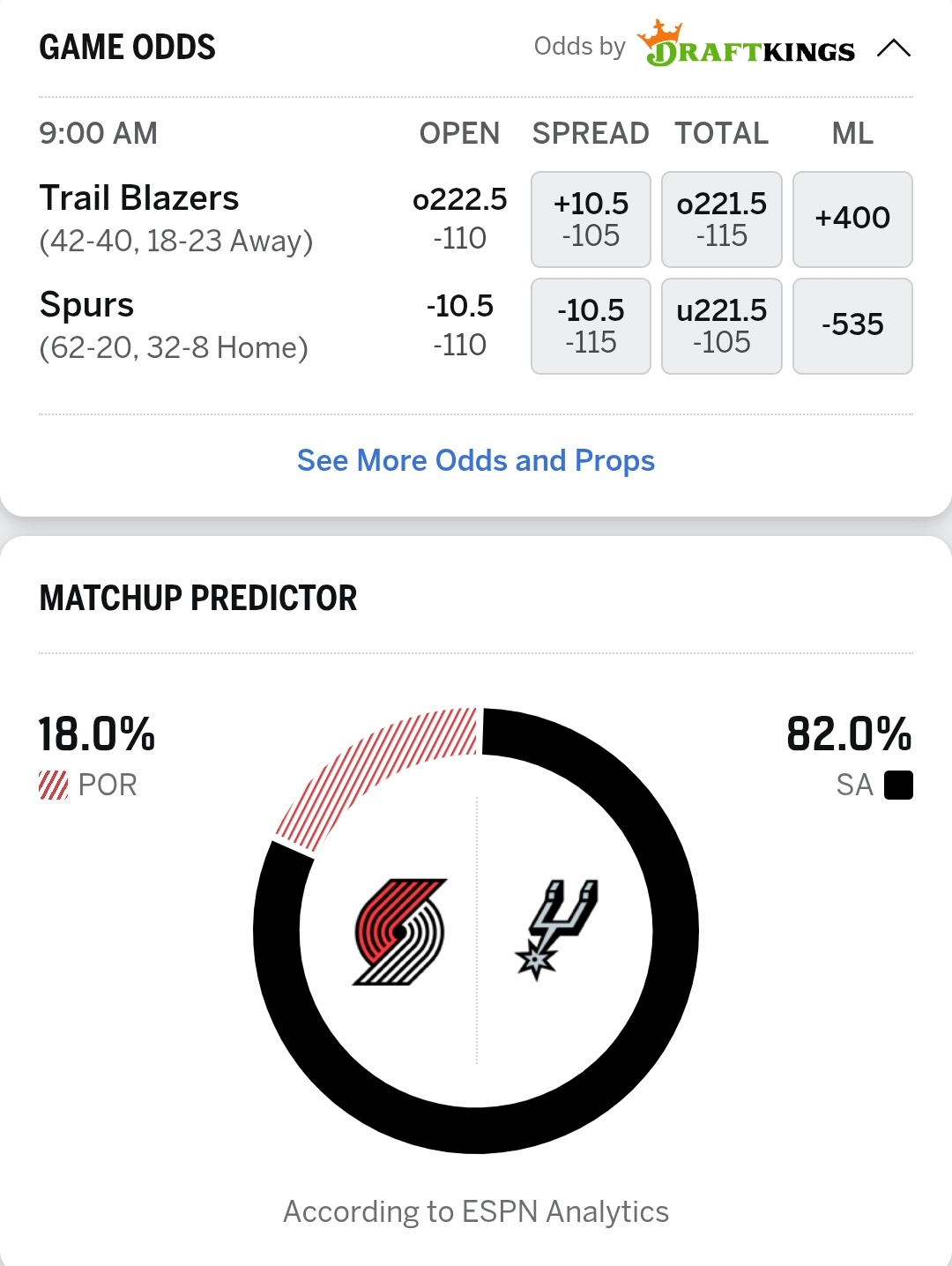
Task: Select the Spurs team logo
Action: (555, 930)
